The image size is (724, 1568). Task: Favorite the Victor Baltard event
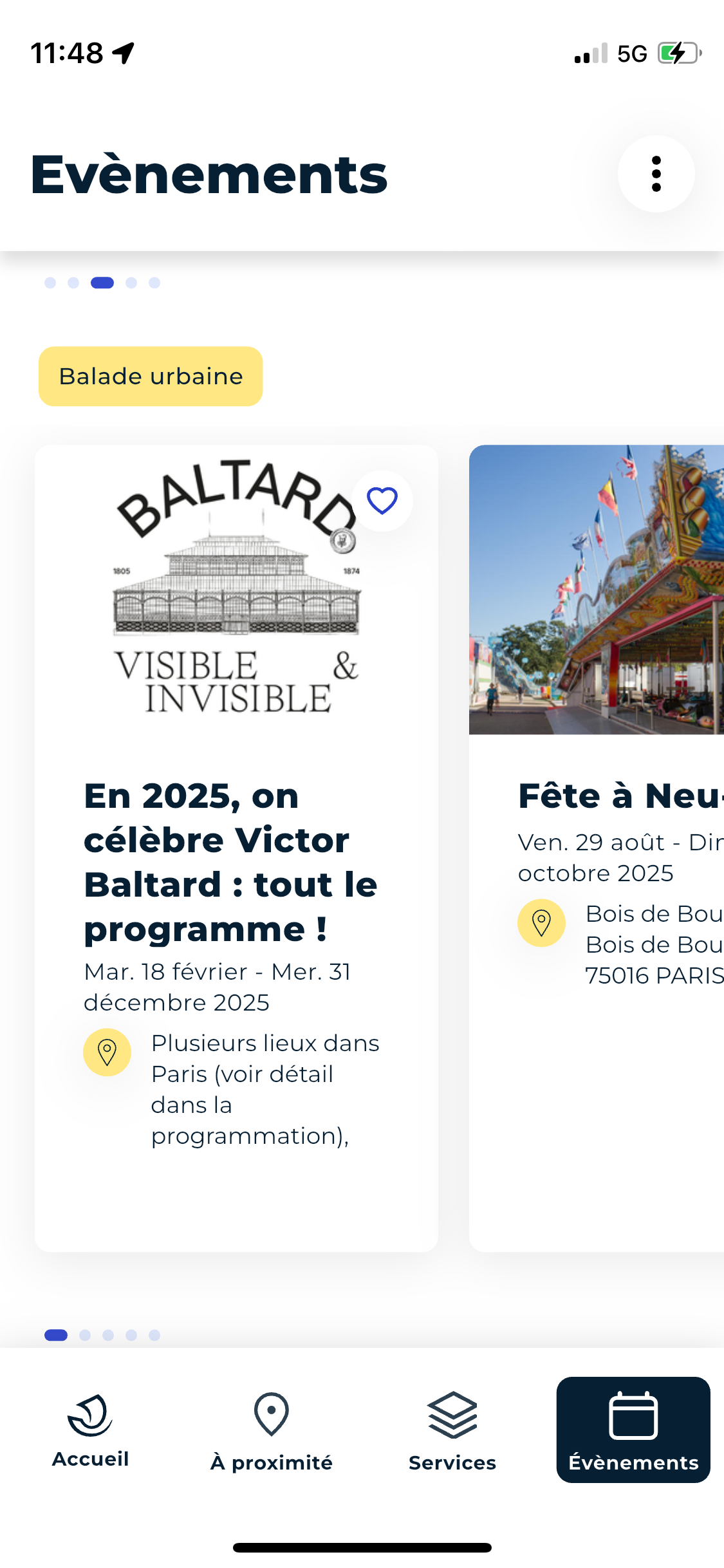point(382,501)
